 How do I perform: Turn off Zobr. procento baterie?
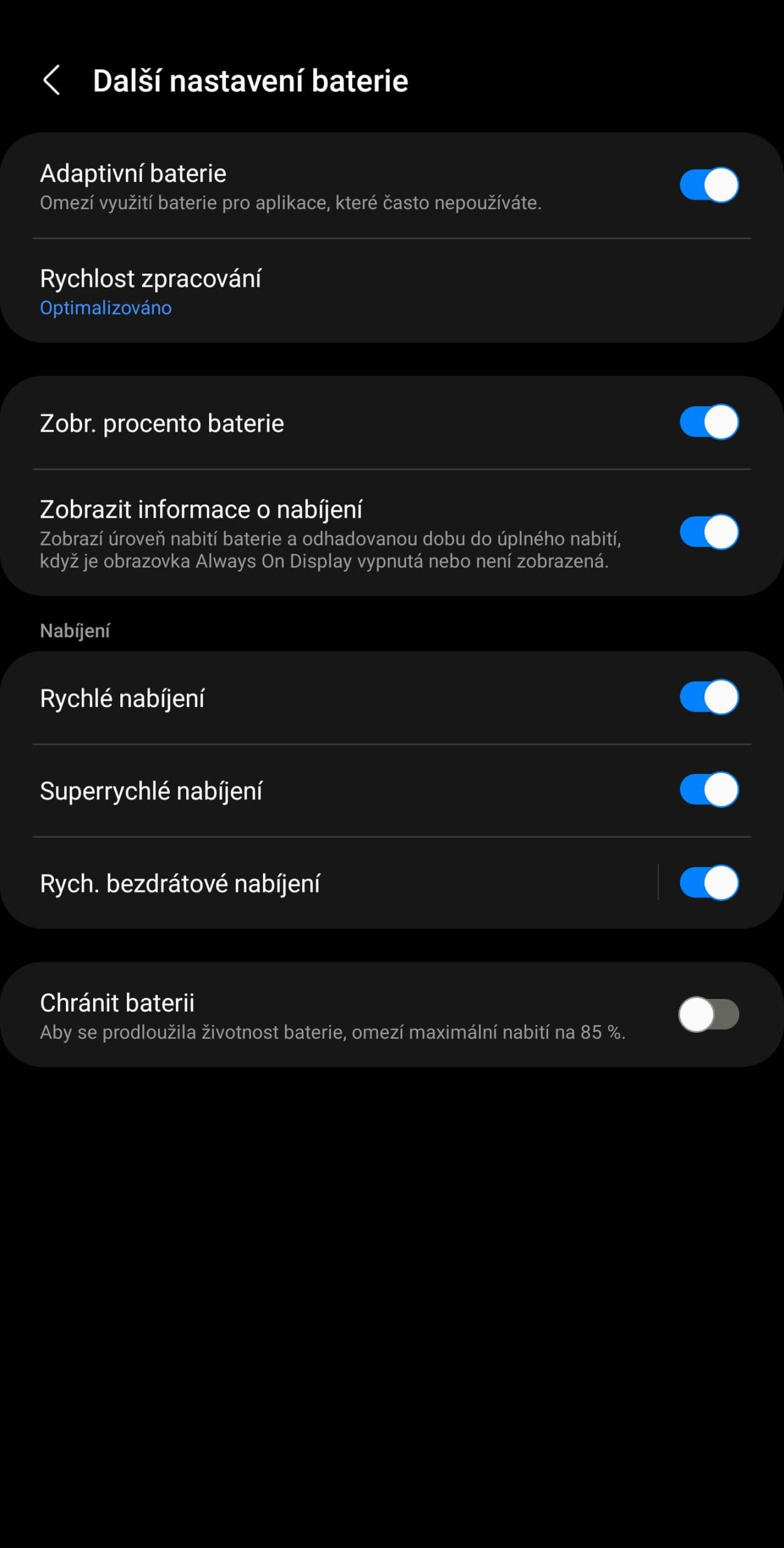click(708, 422)
